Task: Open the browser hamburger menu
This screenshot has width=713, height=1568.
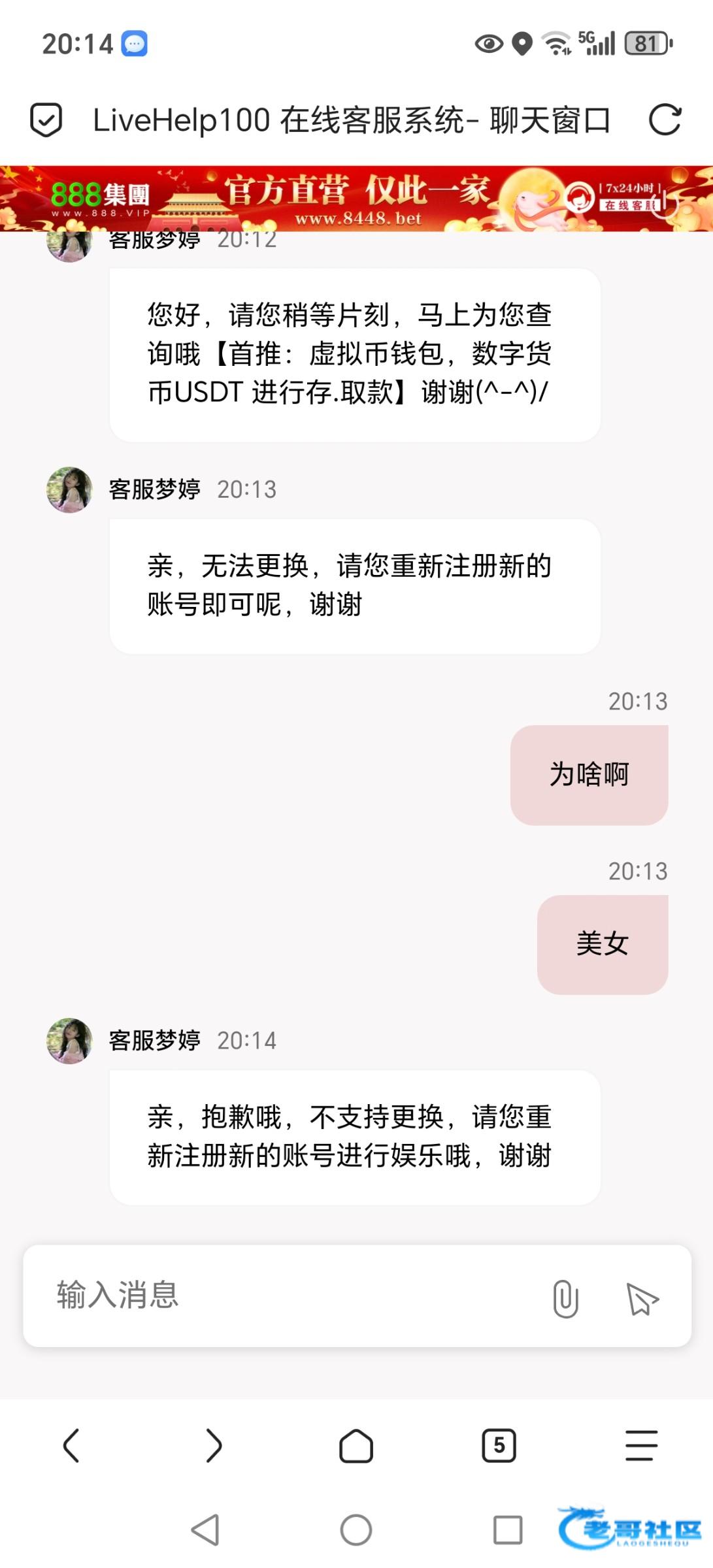Action: pos(641,1445)
